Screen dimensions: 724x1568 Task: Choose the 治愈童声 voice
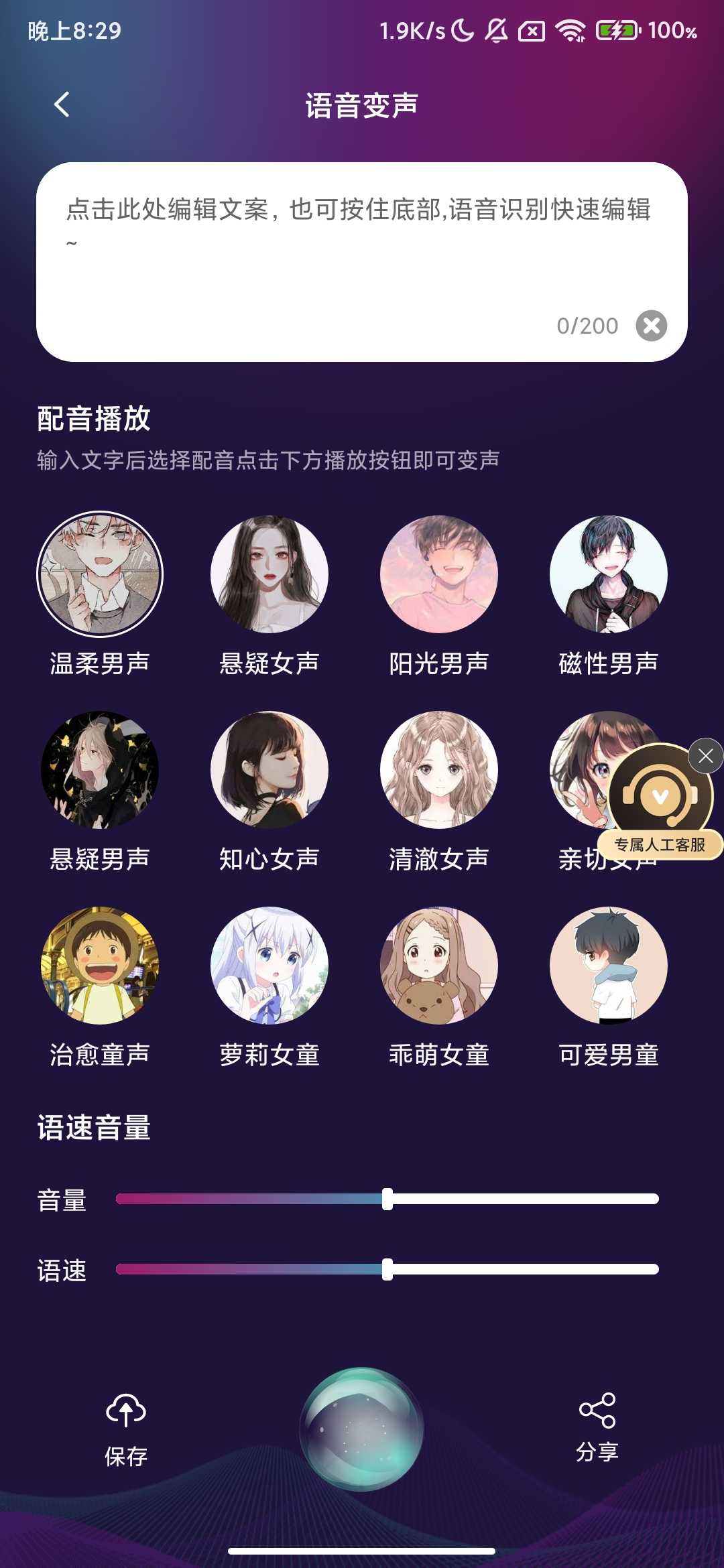[x=100, y=966]
